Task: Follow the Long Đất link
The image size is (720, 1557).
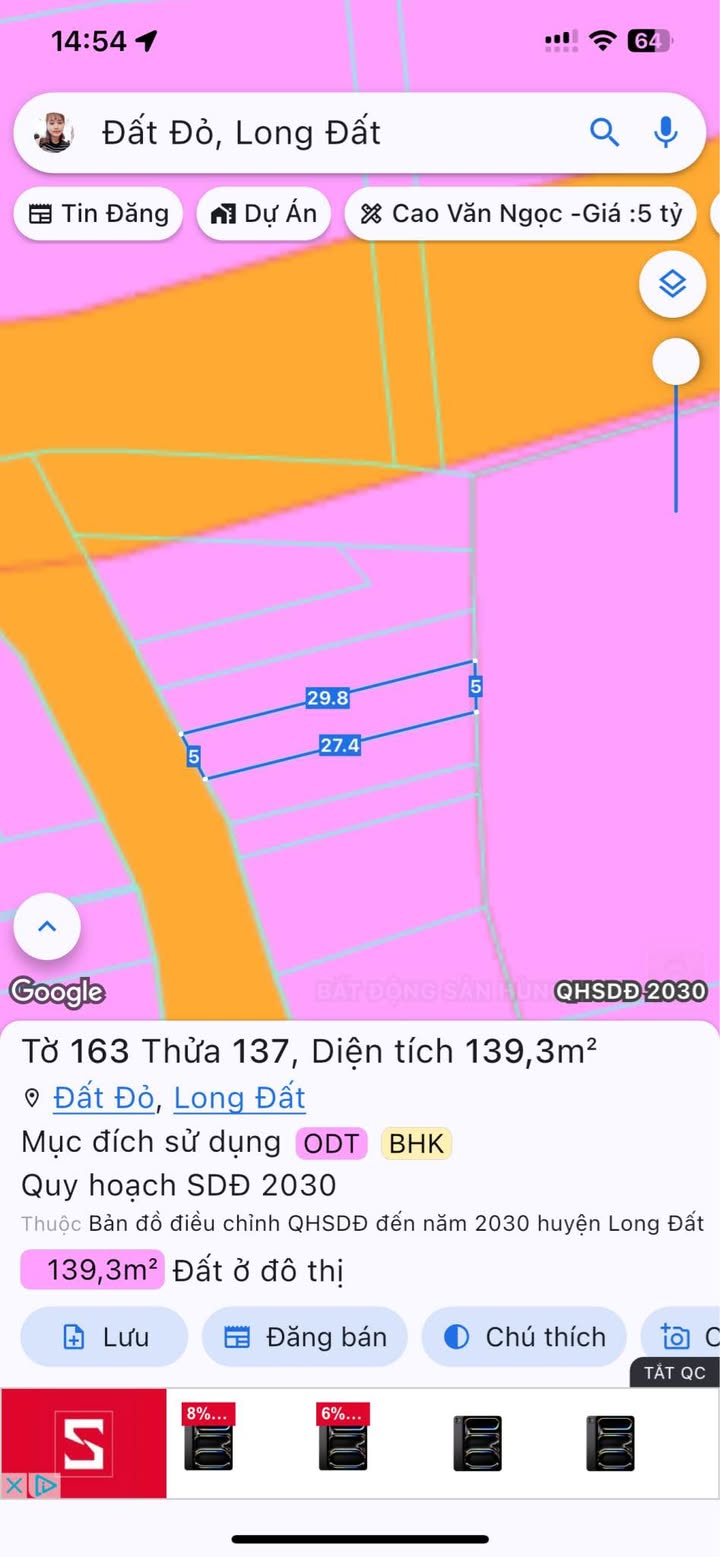Action: point(240,1098)
